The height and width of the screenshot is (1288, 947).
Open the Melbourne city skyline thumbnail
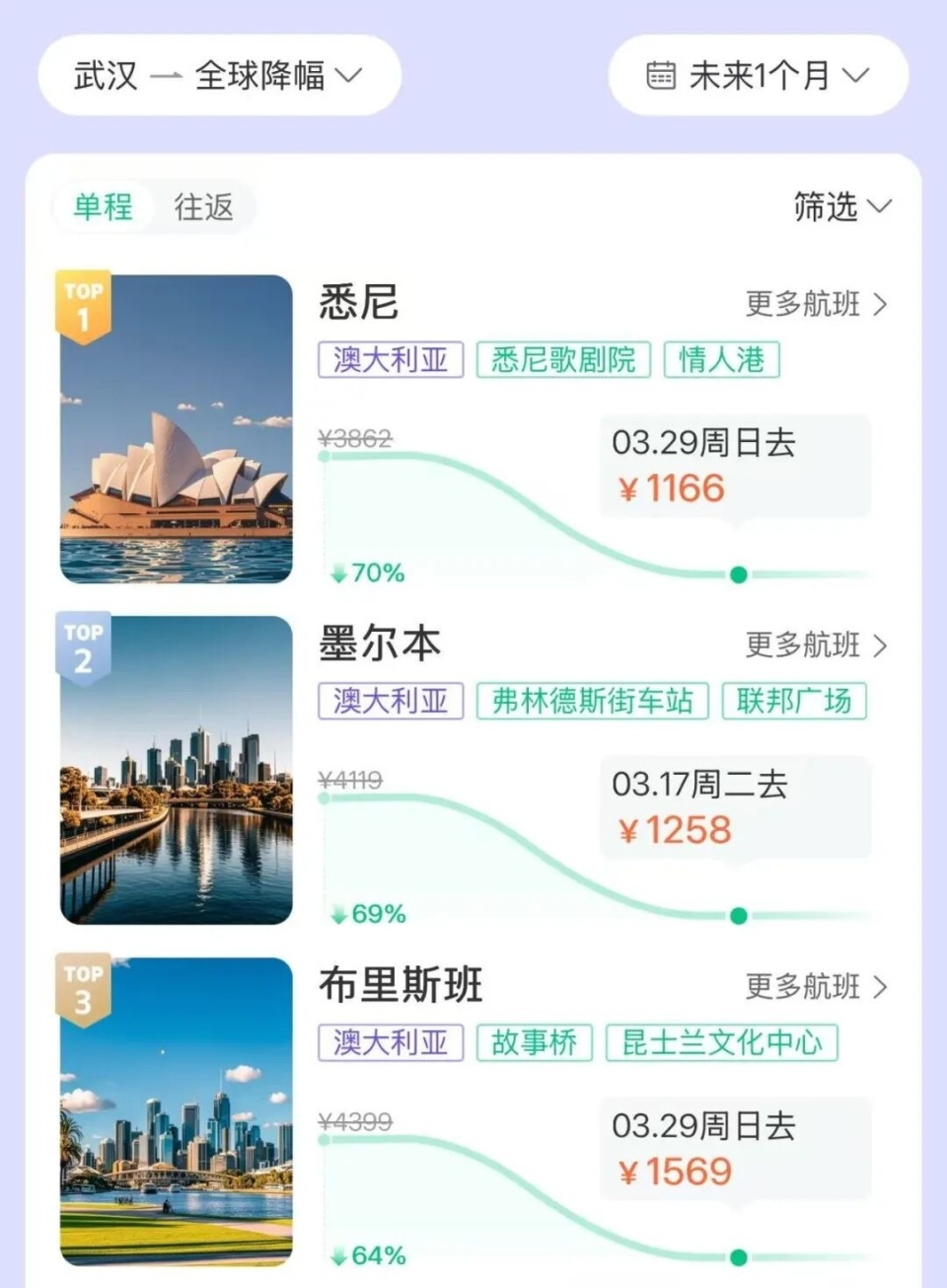(x=175, y=773)
